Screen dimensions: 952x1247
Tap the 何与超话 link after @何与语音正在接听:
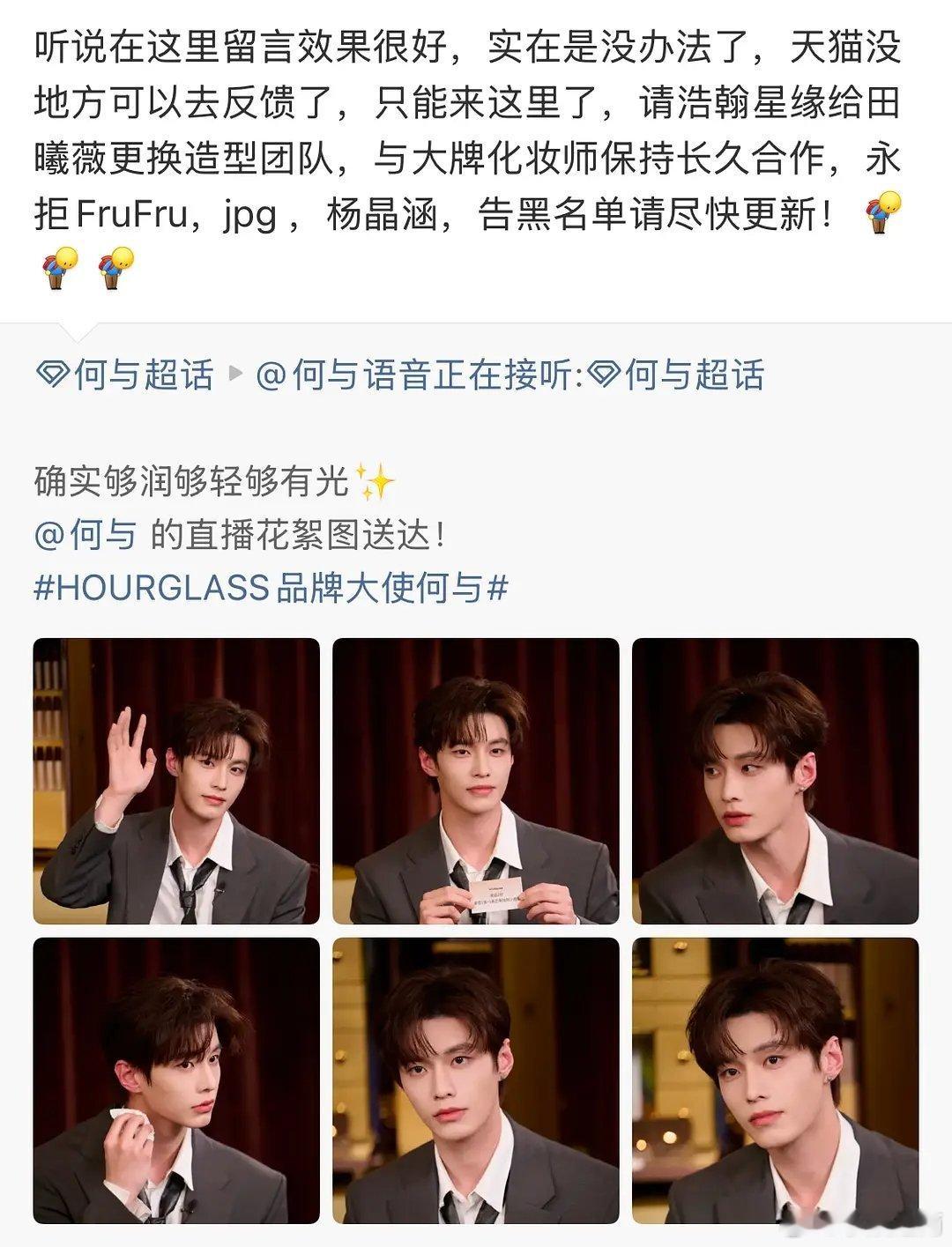[677, 375]
